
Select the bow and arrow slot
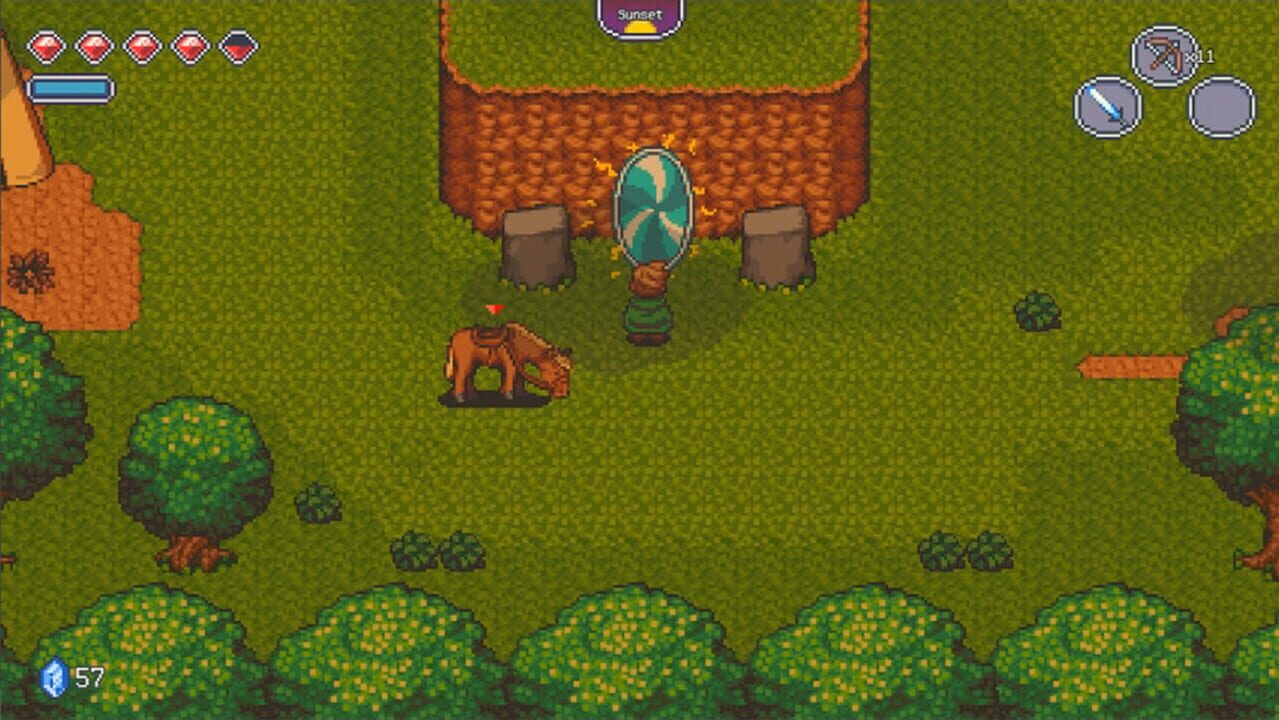pyautogui.click(x=1164, y=56)
